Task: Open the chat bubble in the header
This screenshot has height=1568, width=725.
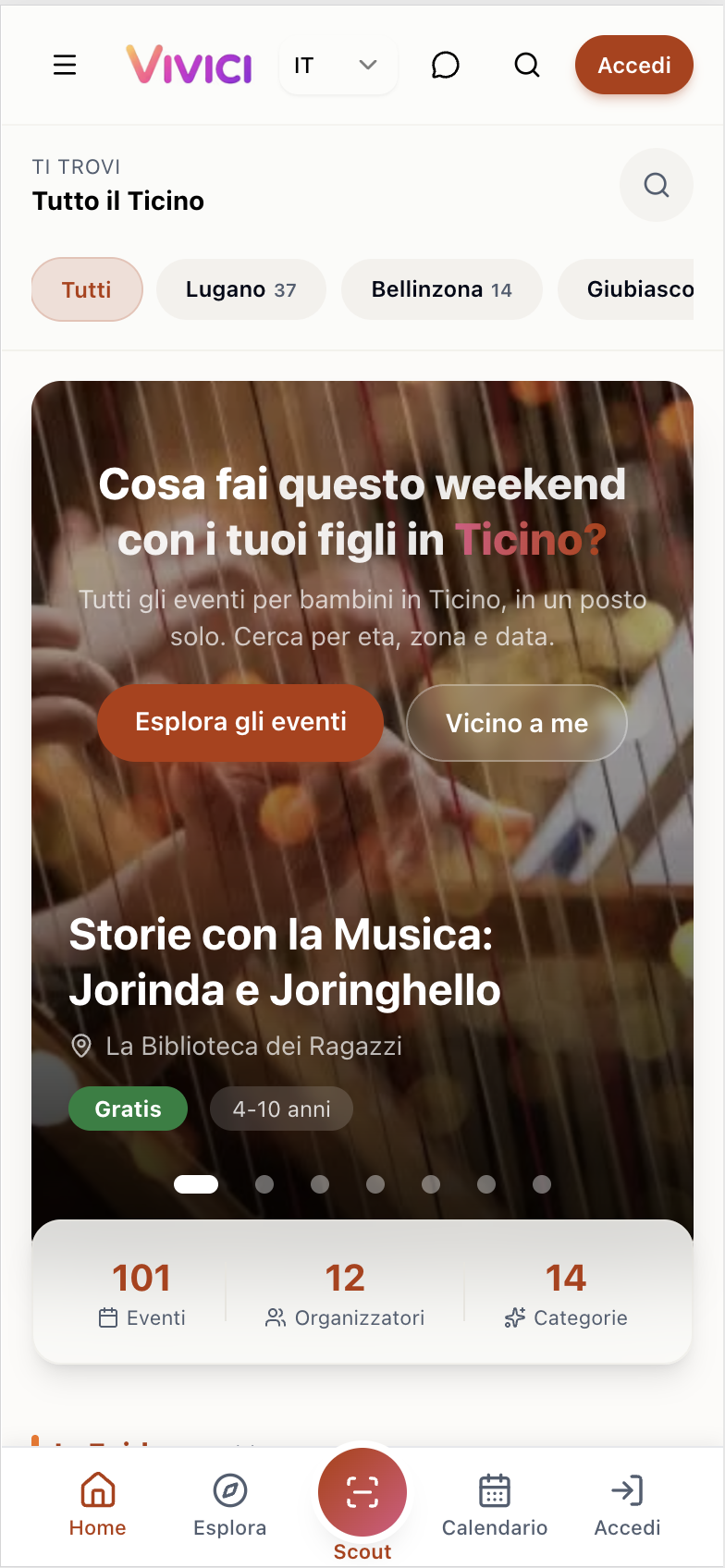Action: coord(446,65)
